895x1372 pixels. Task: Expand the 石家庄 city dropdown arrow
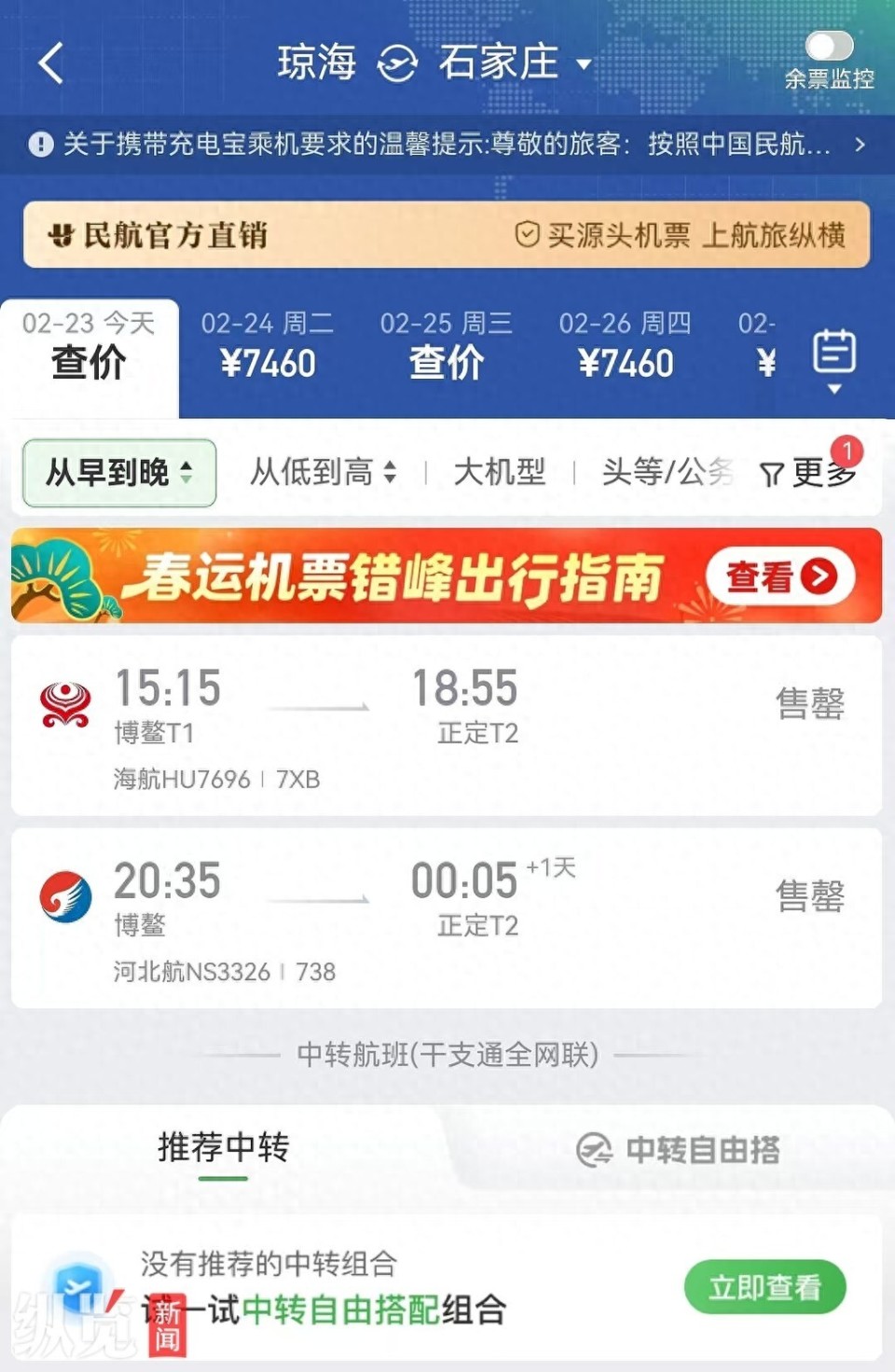584,63
